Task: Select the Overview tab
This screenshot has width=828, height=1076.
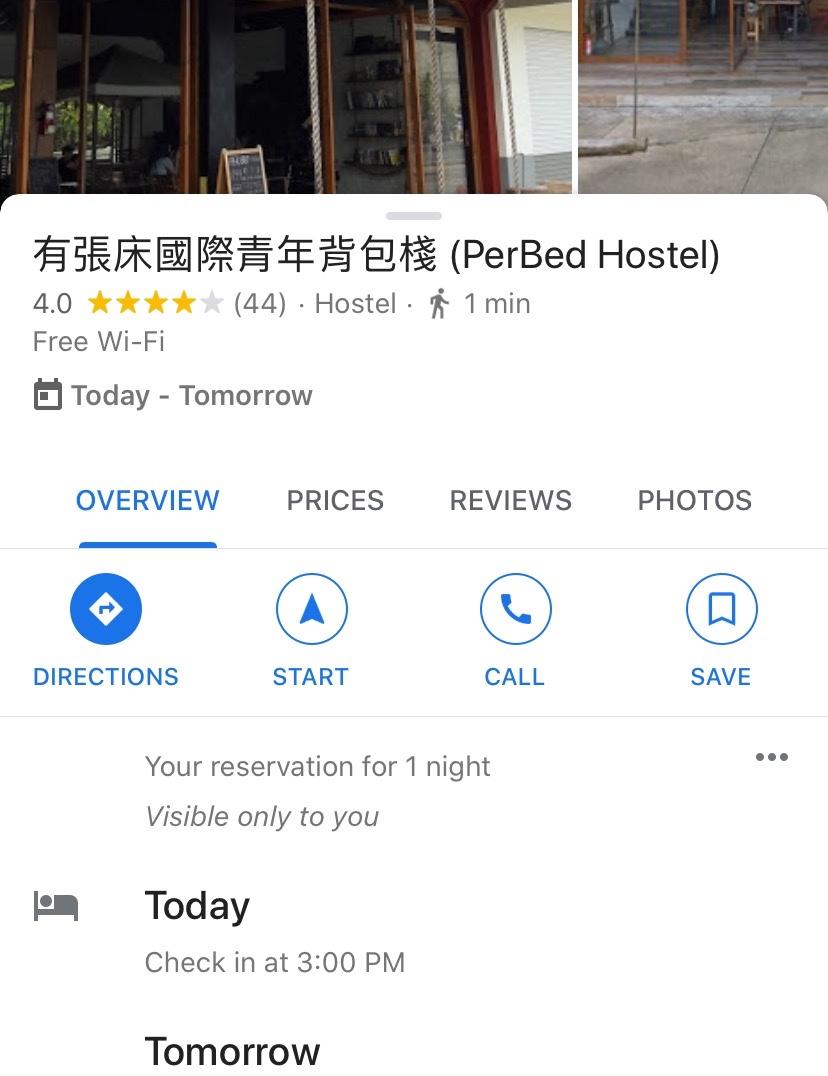Action: pyautogui.click(x=148, y=501)
